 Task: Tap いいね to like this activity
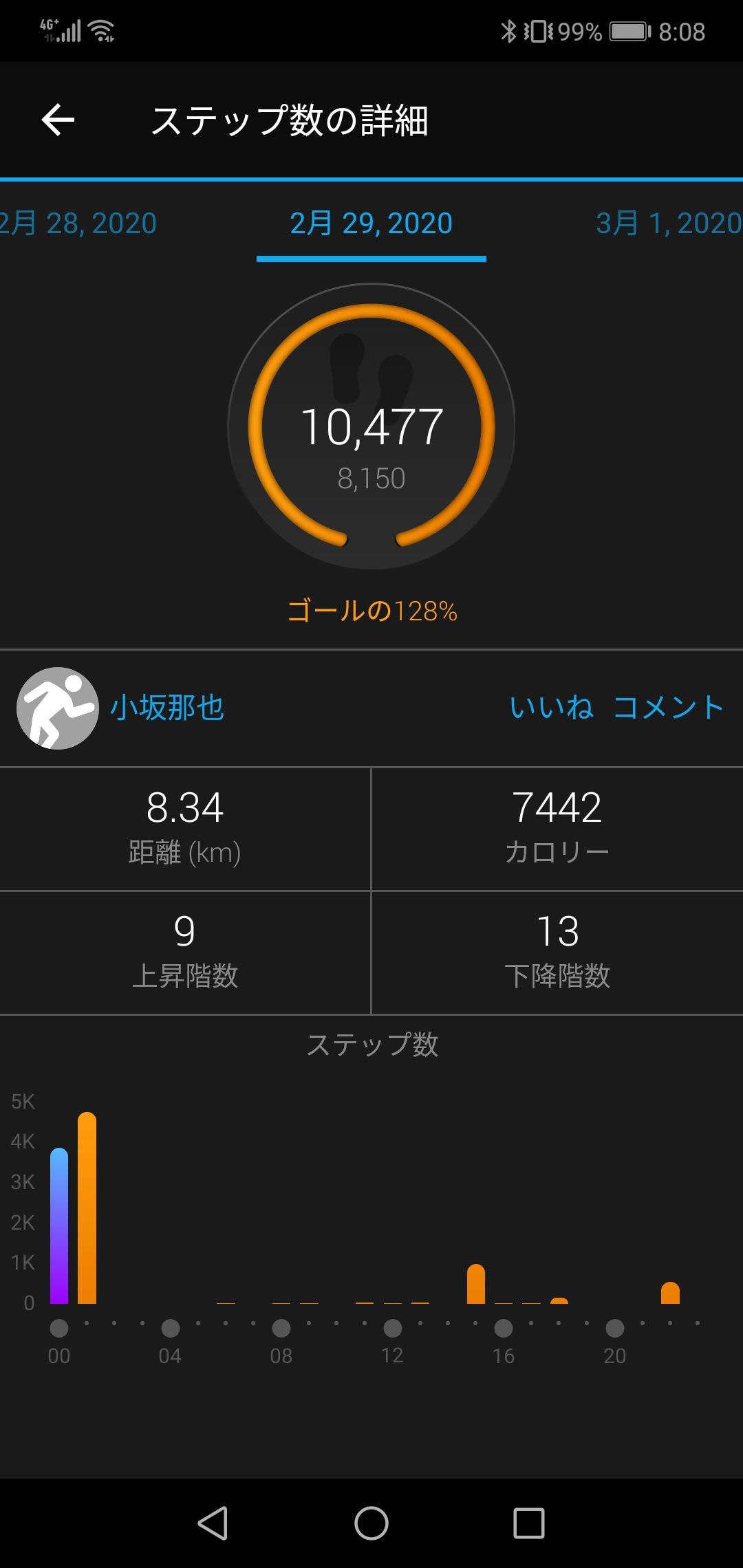552,708
